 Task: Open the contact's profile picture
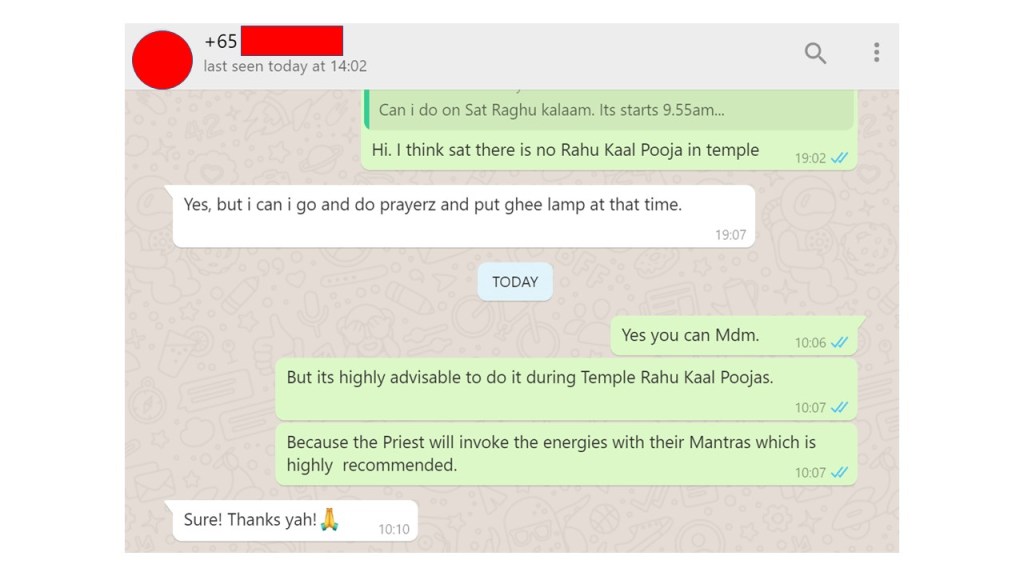pos(162,59)
